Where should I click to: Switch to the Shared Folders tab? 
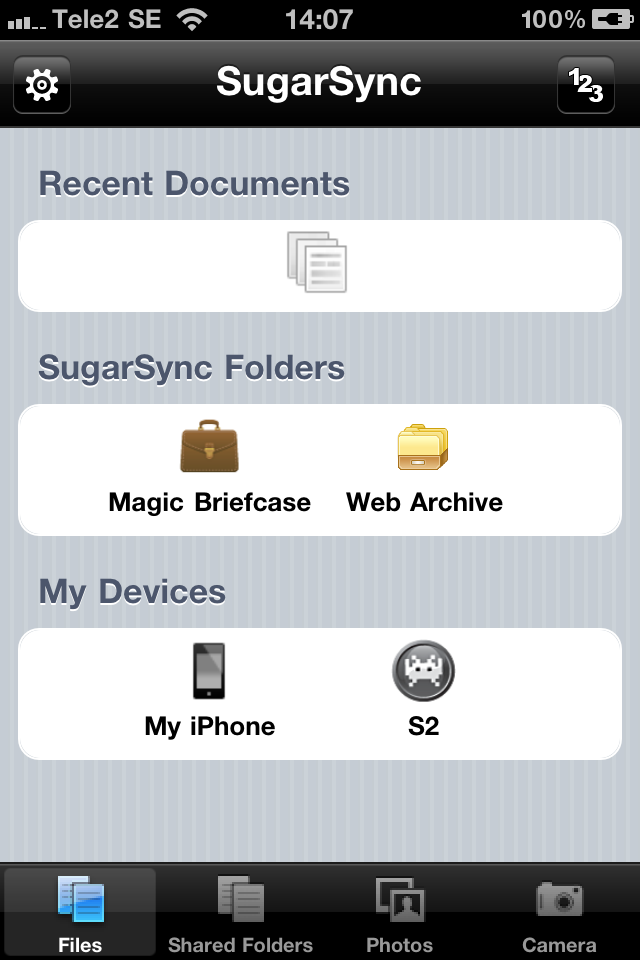(x=240, y=912)
